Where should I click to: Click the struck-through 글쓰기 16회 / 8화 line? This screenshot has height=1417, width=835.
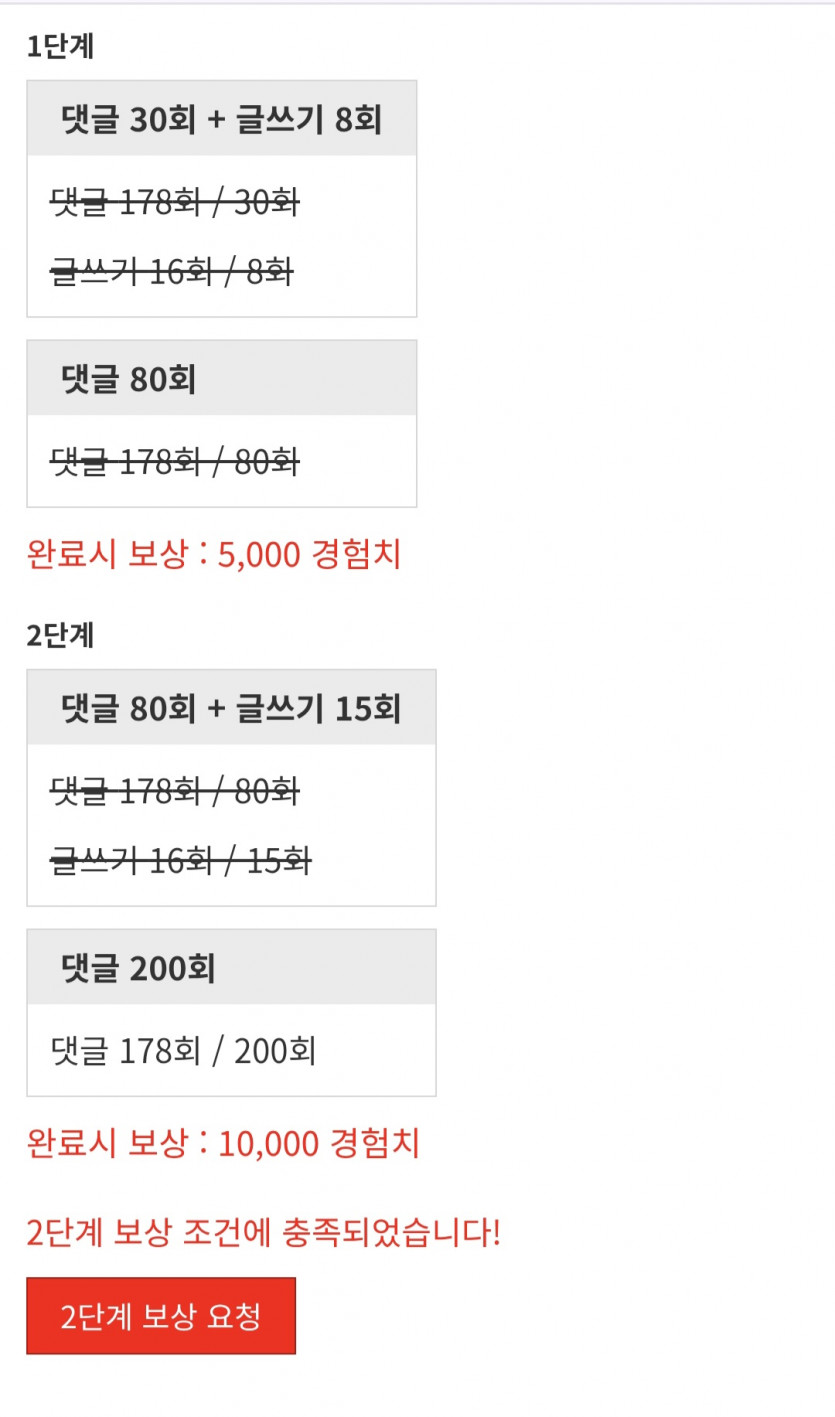tap(170, 272)
